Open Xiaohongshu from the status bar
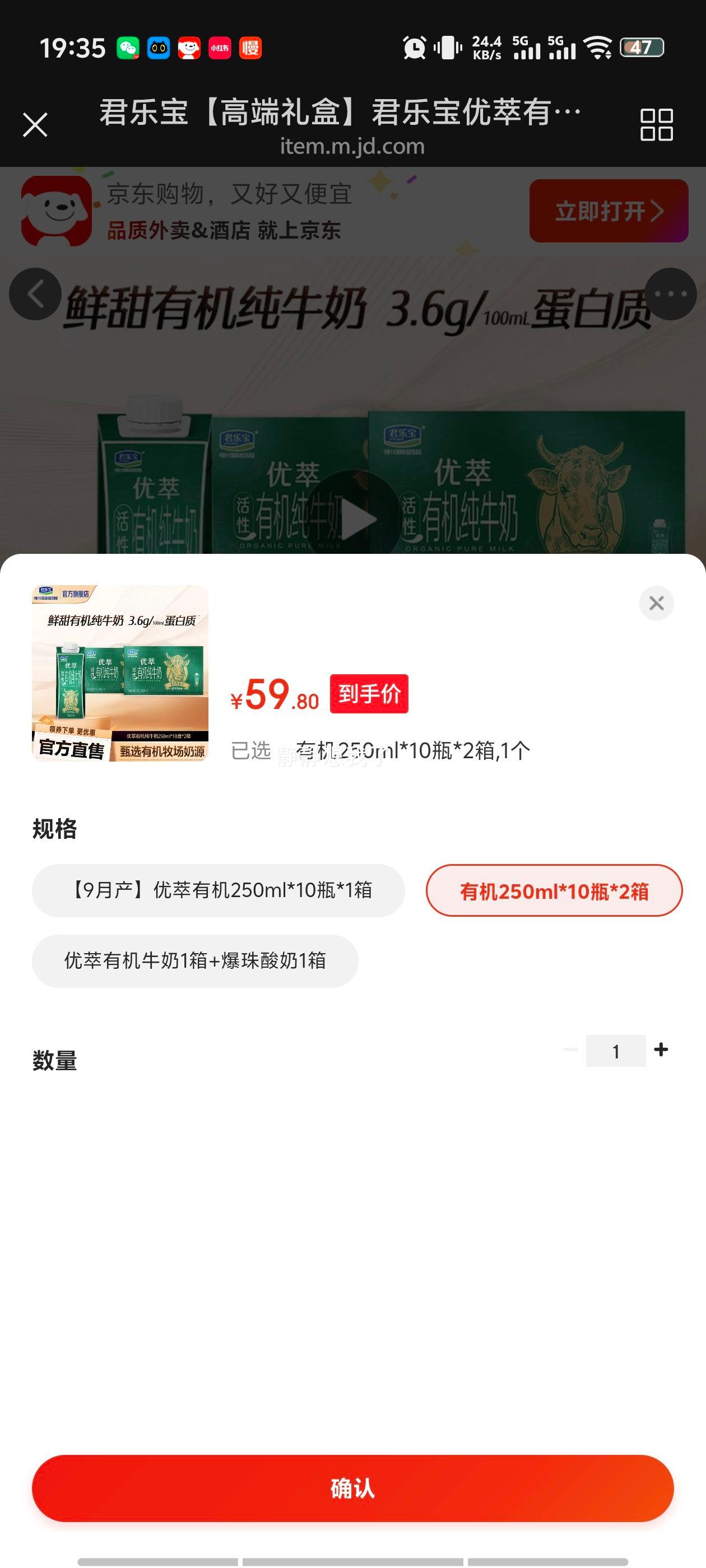The image size is (706, 1568). click(221, 48)
